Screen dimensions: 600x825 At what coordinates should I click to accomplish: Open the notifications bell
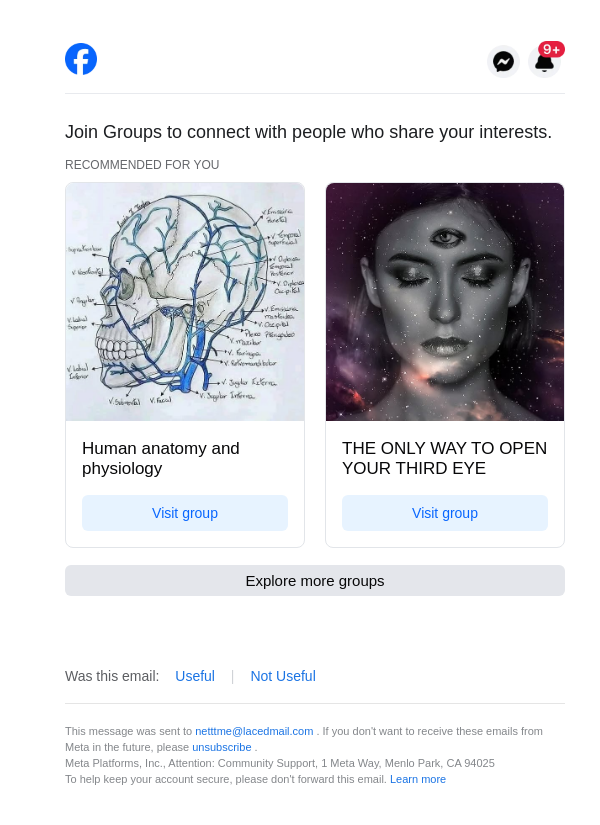544,61
